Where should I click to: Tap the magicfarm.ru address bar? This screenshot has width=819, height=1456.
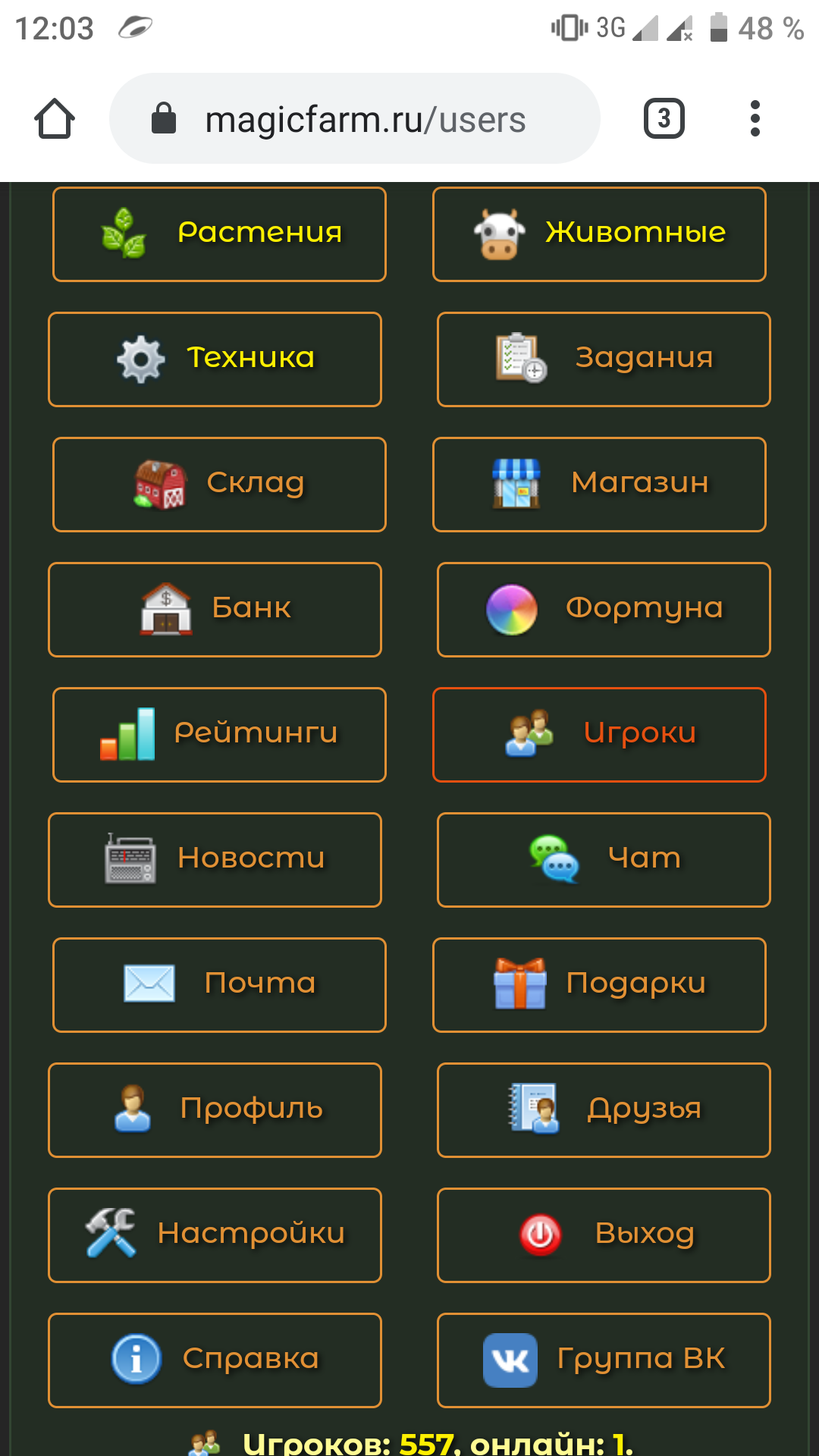pos(355,119)
